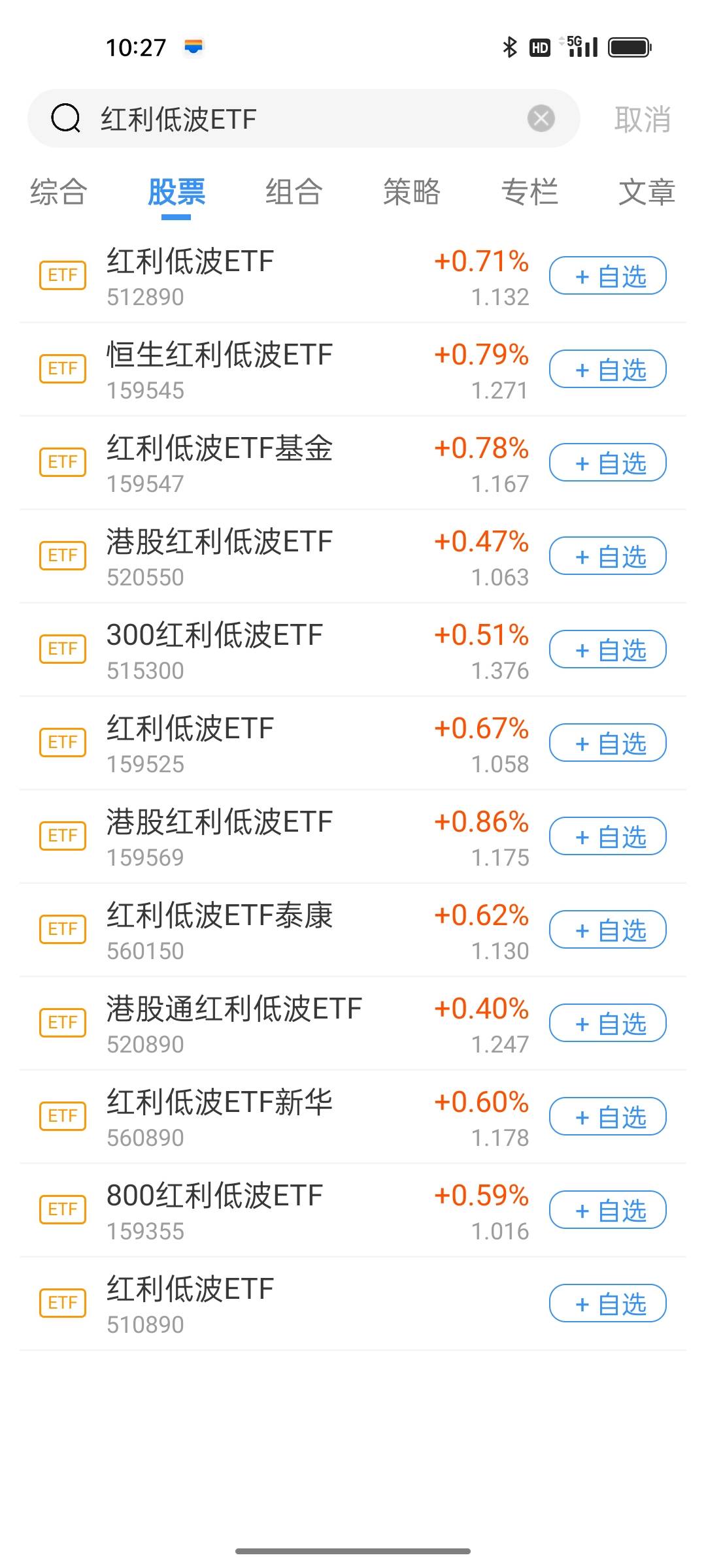Add 恒生红利低波ETF 159545 to 自选

click(x=607, y=370)
